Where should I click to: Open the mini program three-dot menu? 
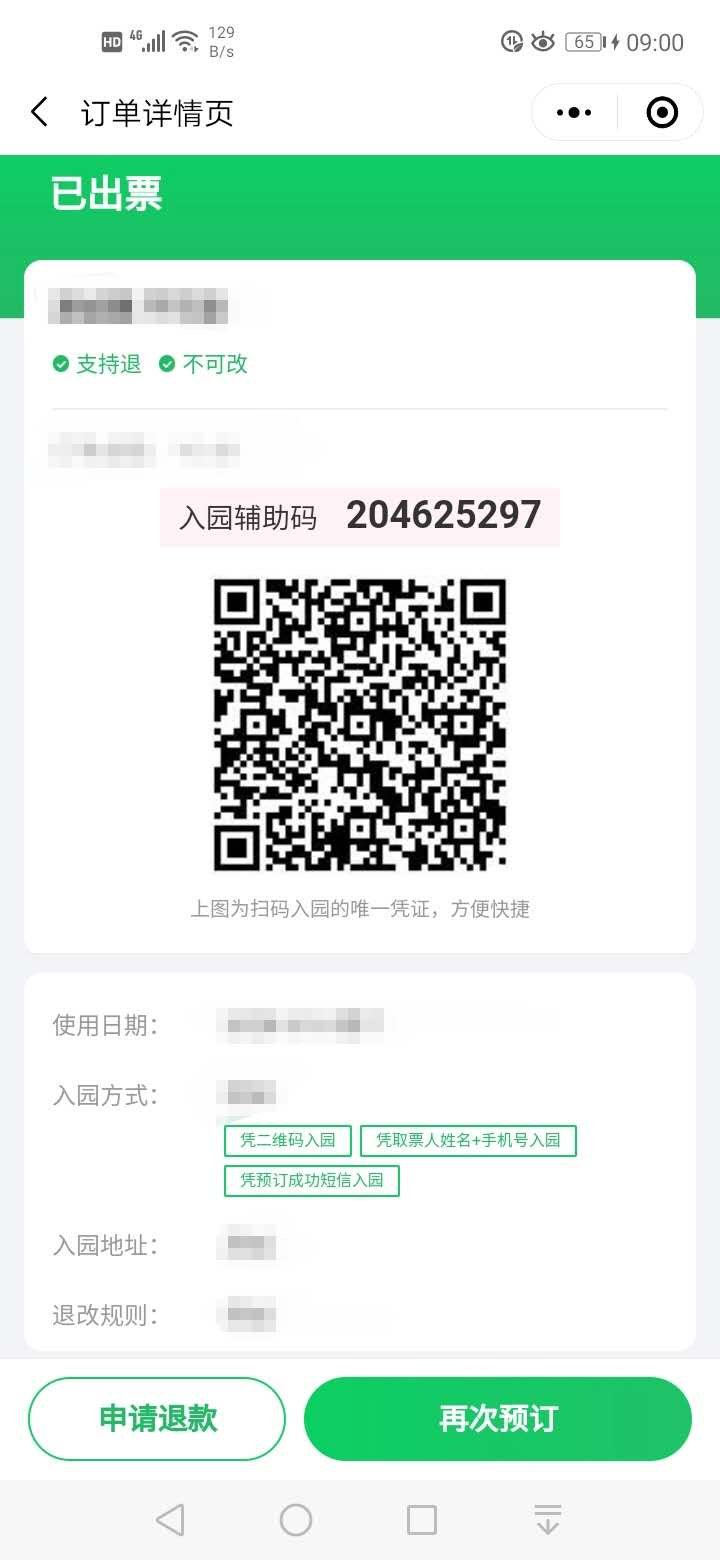[x=574, y=113]
